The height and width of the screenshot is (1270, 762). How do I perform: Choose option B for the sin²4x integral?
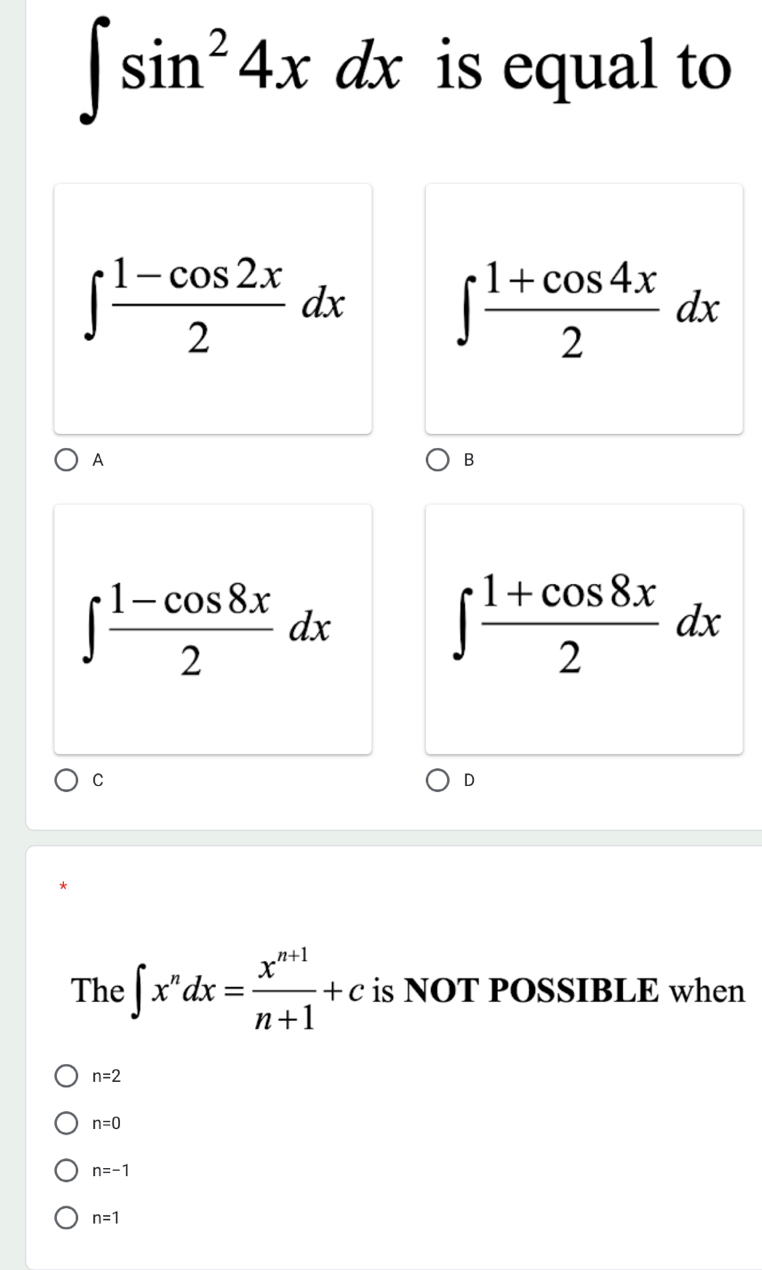pos(438,460)
